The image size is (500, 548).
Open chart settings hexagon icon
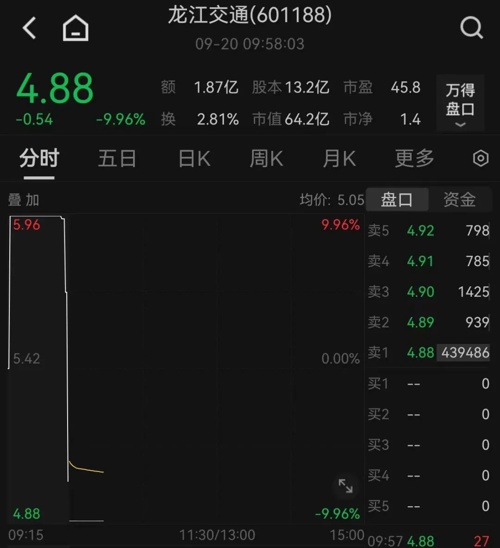[x=481, y=159]
